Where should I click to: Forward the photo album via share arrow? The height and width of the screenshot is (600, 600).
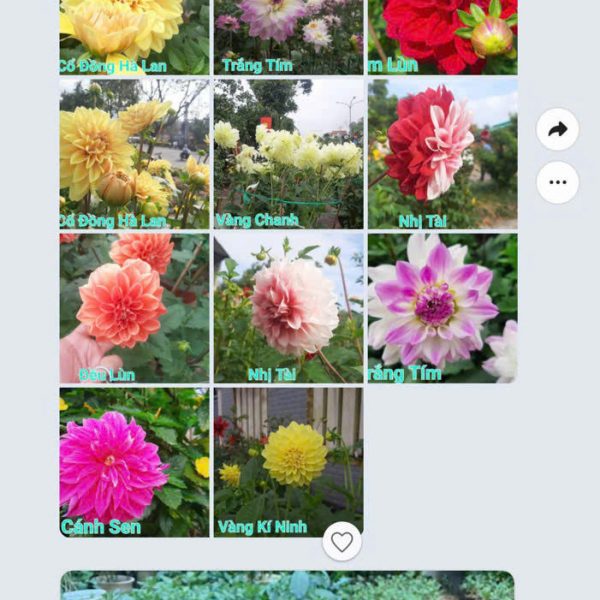point(557,129)
